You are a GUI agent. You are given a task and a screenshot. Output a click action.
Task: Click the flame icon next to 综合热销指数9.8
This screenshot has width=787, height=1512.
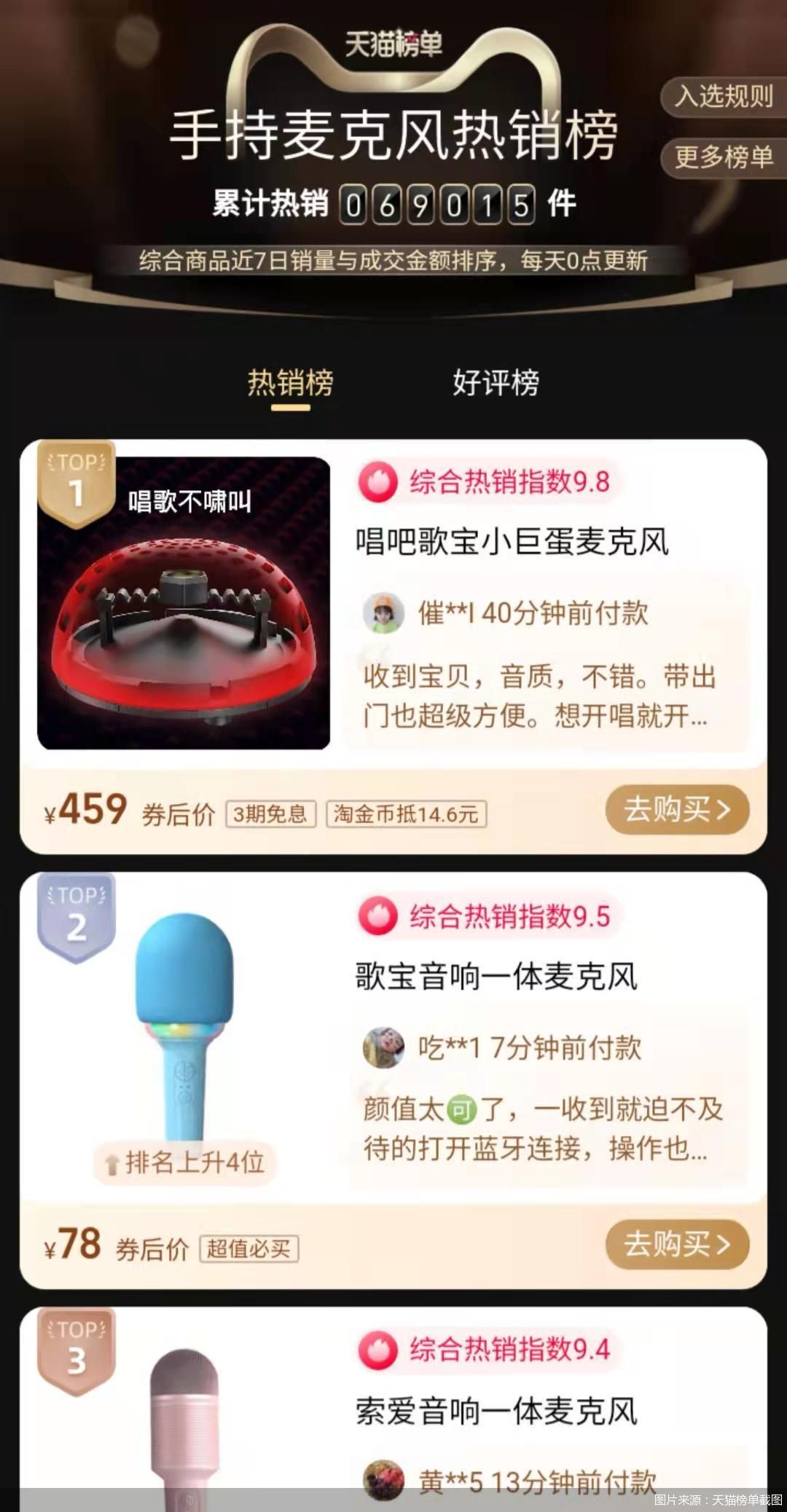tap(380, 480)
